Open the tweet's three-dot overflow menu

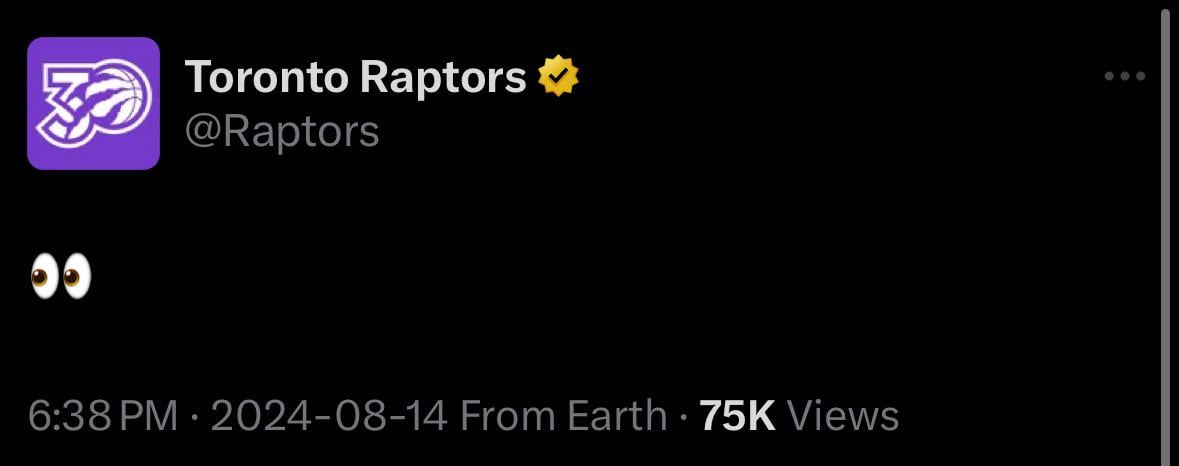1124,76
